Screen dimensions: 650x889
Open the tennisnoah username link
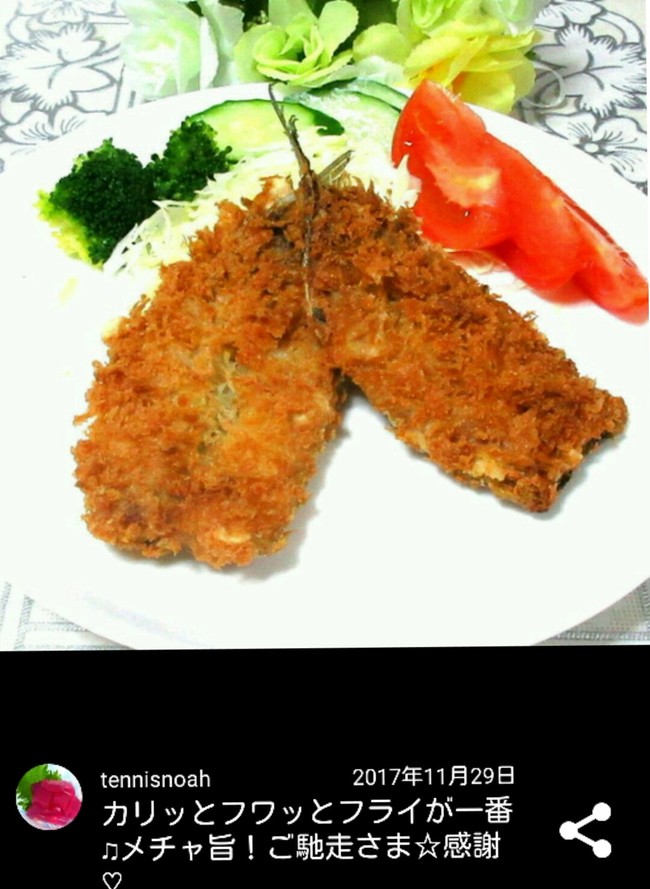click(x=155, y=779)
